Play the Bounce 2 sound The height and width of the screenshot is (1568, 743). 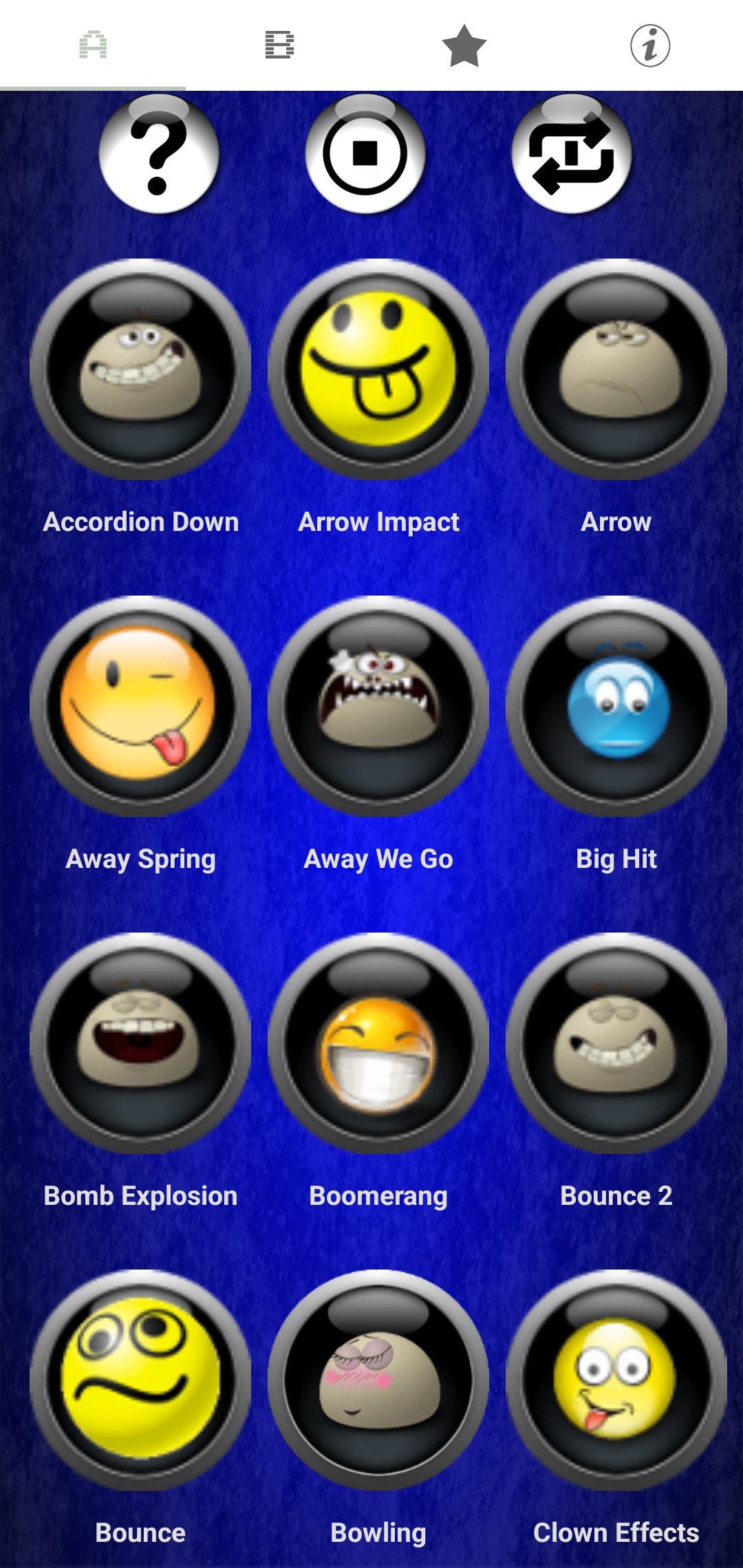click(x=616, y=1043)
